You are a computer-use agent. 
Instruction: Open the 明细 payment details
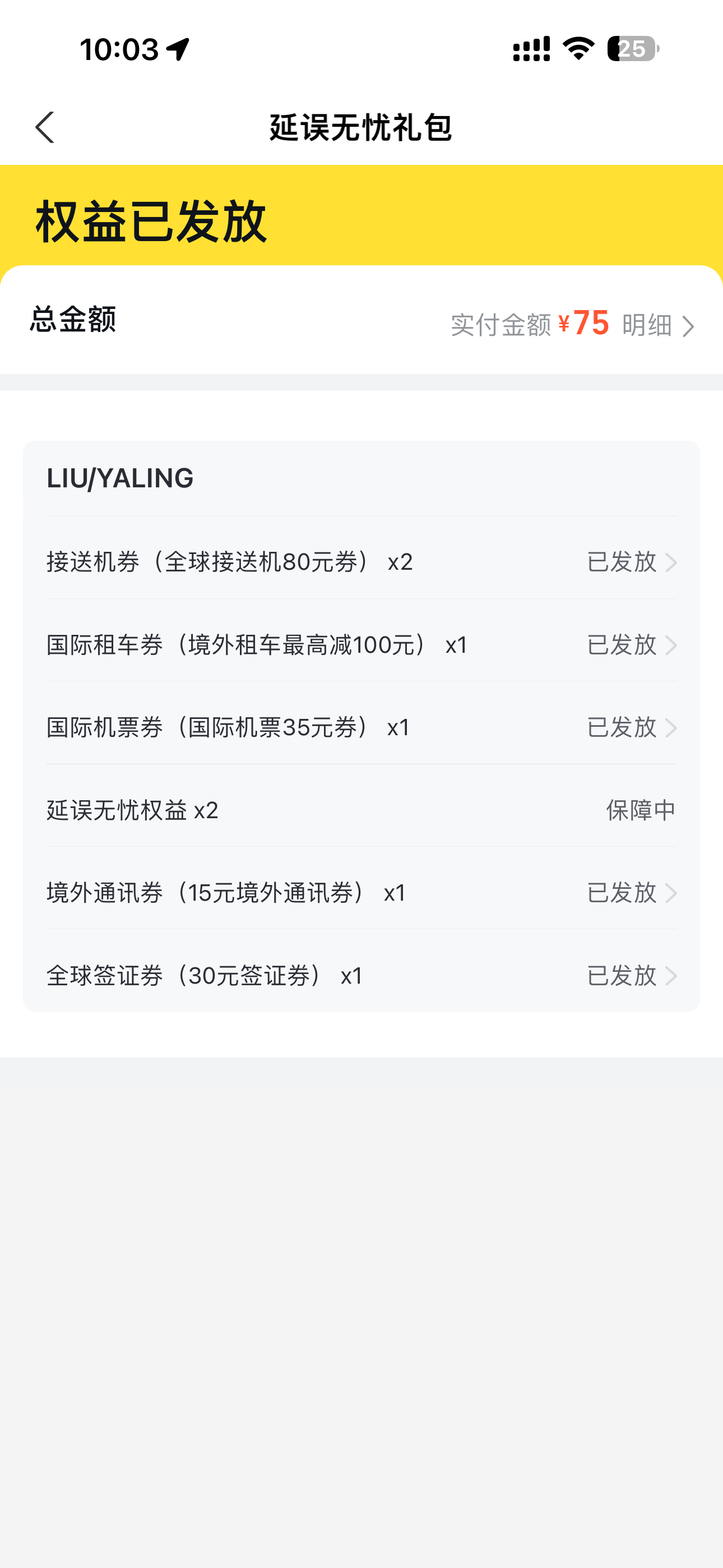click(x=657, y=326)
